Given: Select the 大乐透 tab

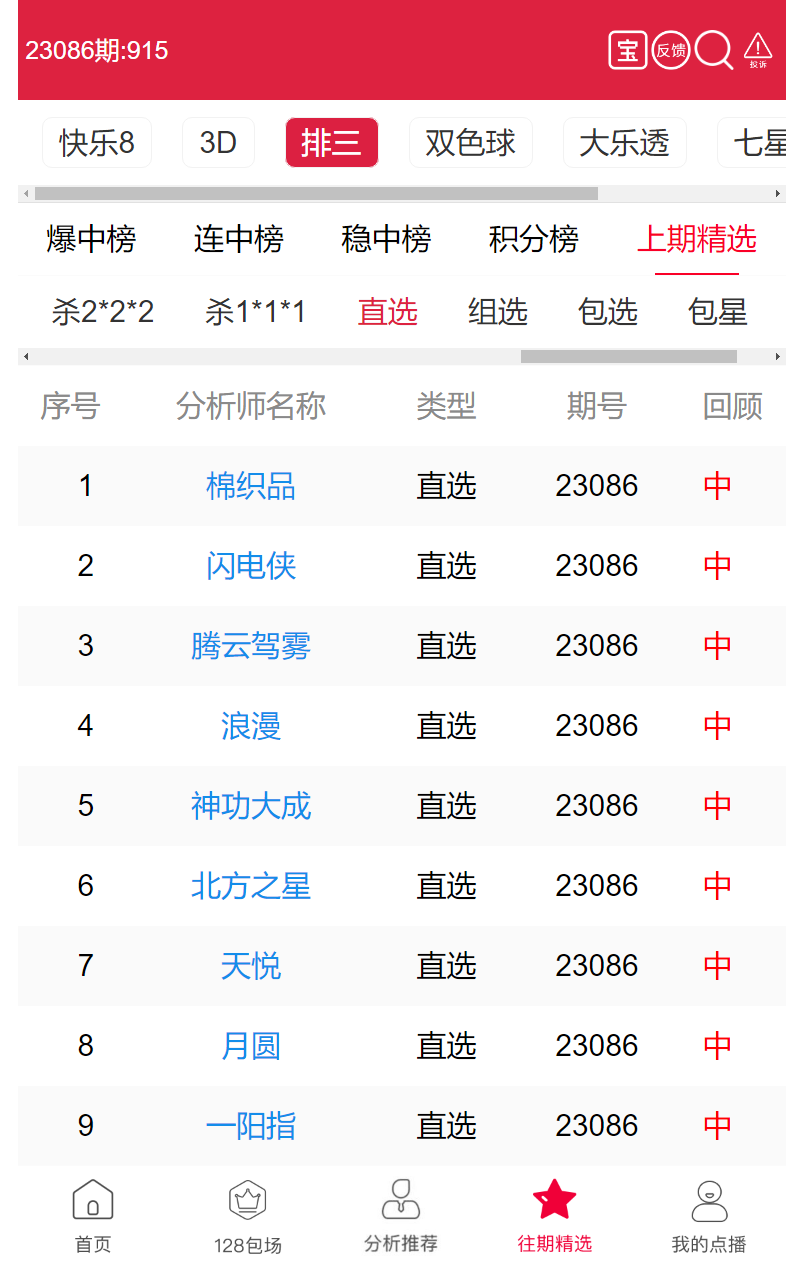Looking at the screenshot, I should click(624, 143).
